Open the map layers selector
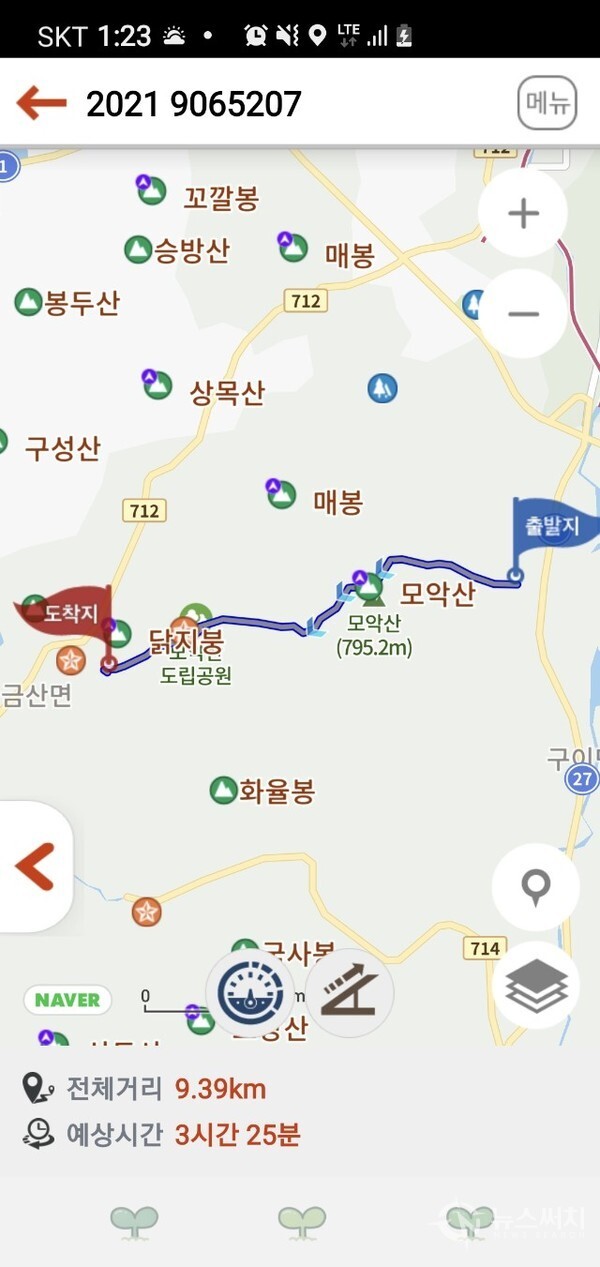The width and height of the screenshot is (600, 1267). click(x=536, y=986)
